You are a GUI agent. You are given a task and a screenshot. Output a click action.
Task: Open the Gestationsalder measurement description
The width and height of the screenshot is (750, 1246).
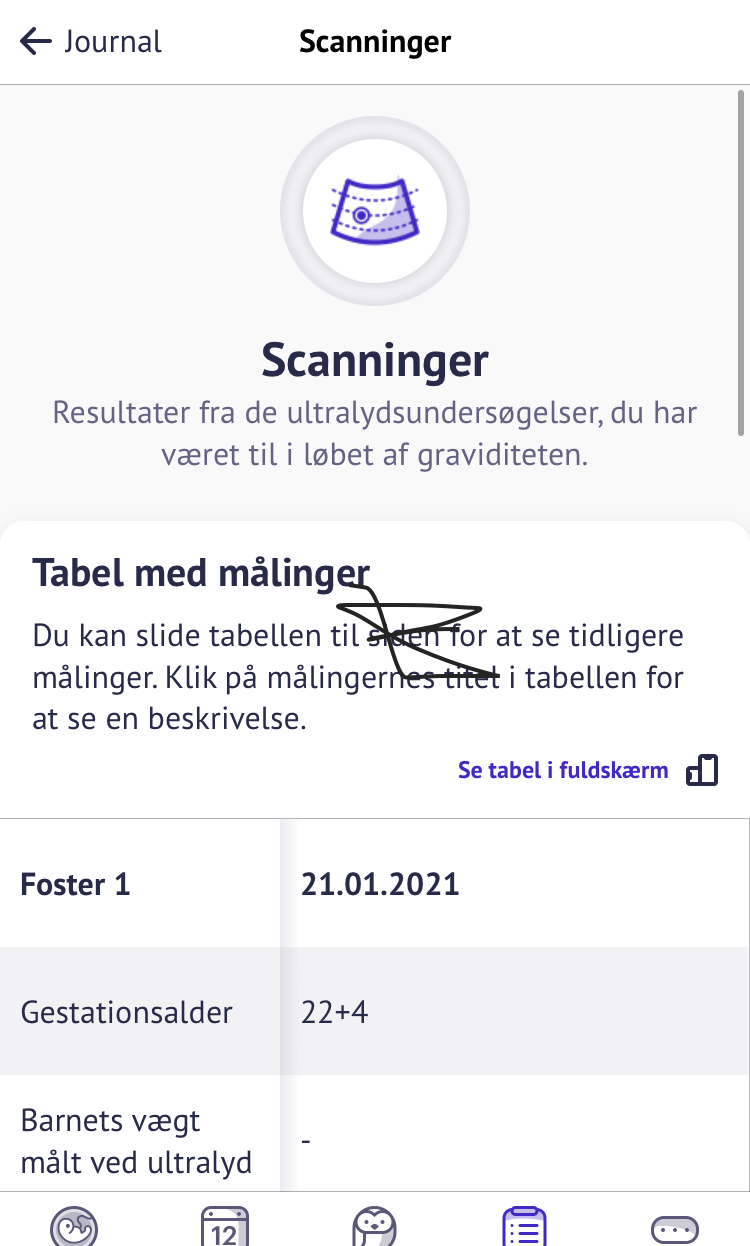click(x=126, y=1012)
